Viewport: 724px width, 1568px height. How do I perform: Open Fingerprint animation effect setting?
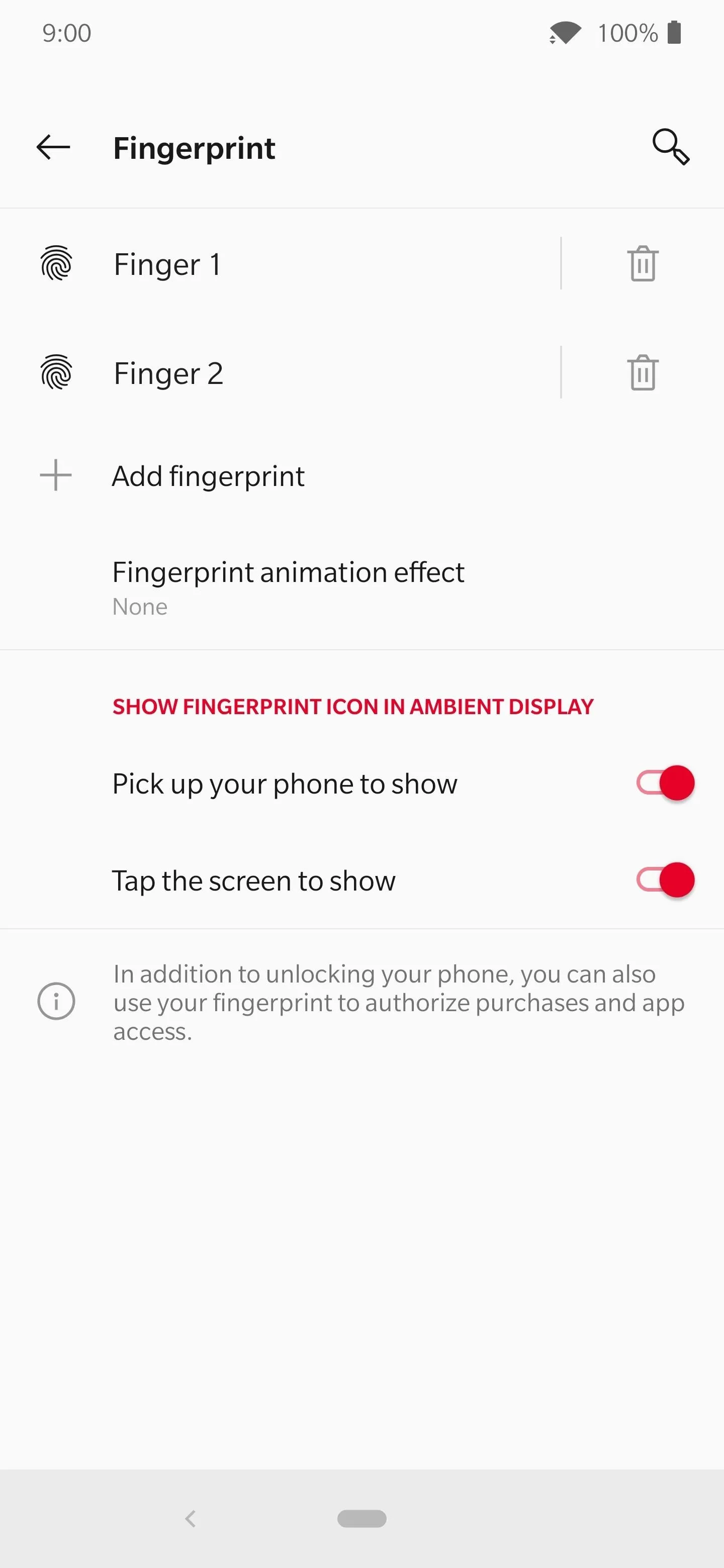point(361,587)
